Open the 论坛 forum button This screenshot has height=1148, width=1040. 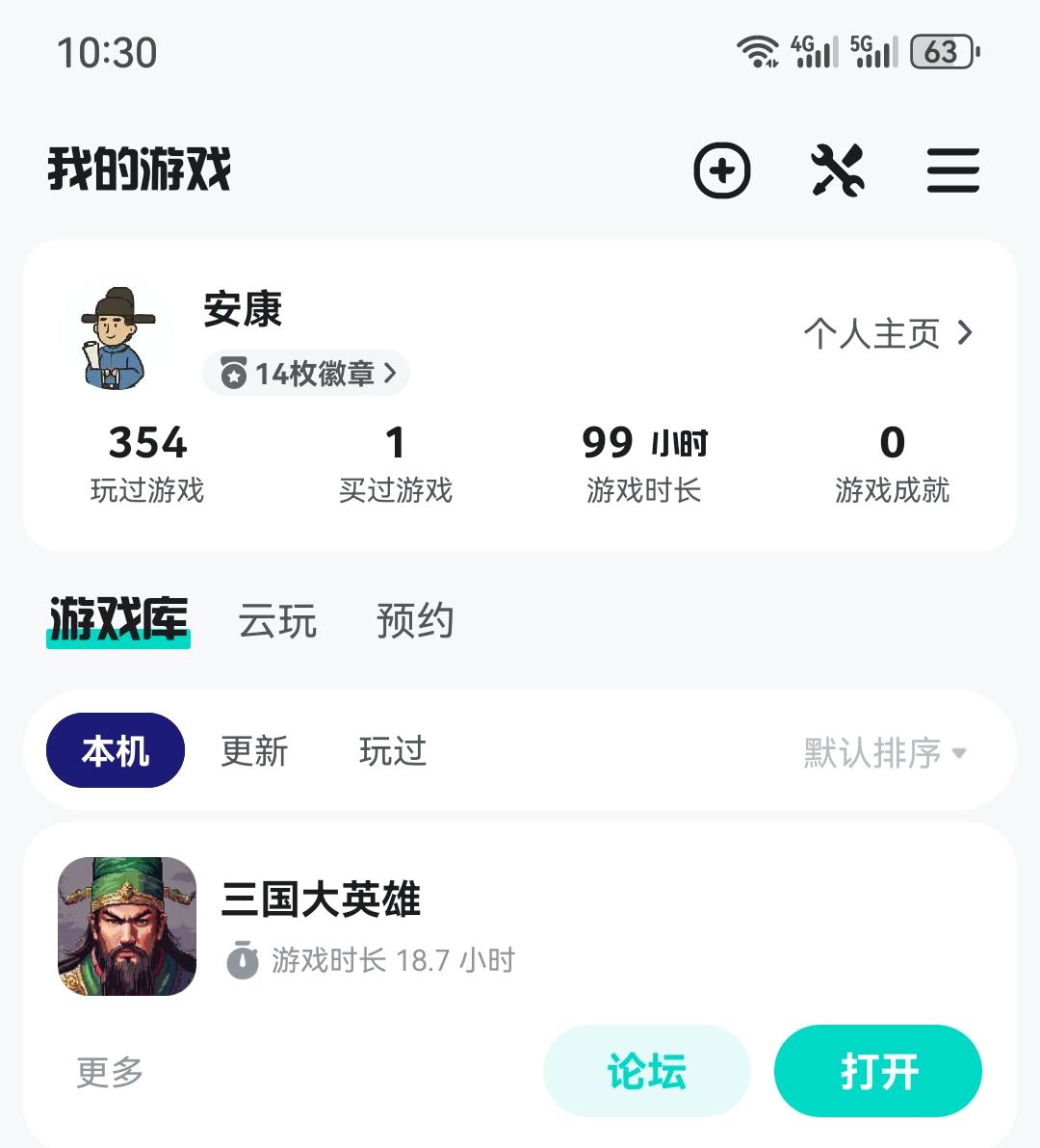point(646,1070)
